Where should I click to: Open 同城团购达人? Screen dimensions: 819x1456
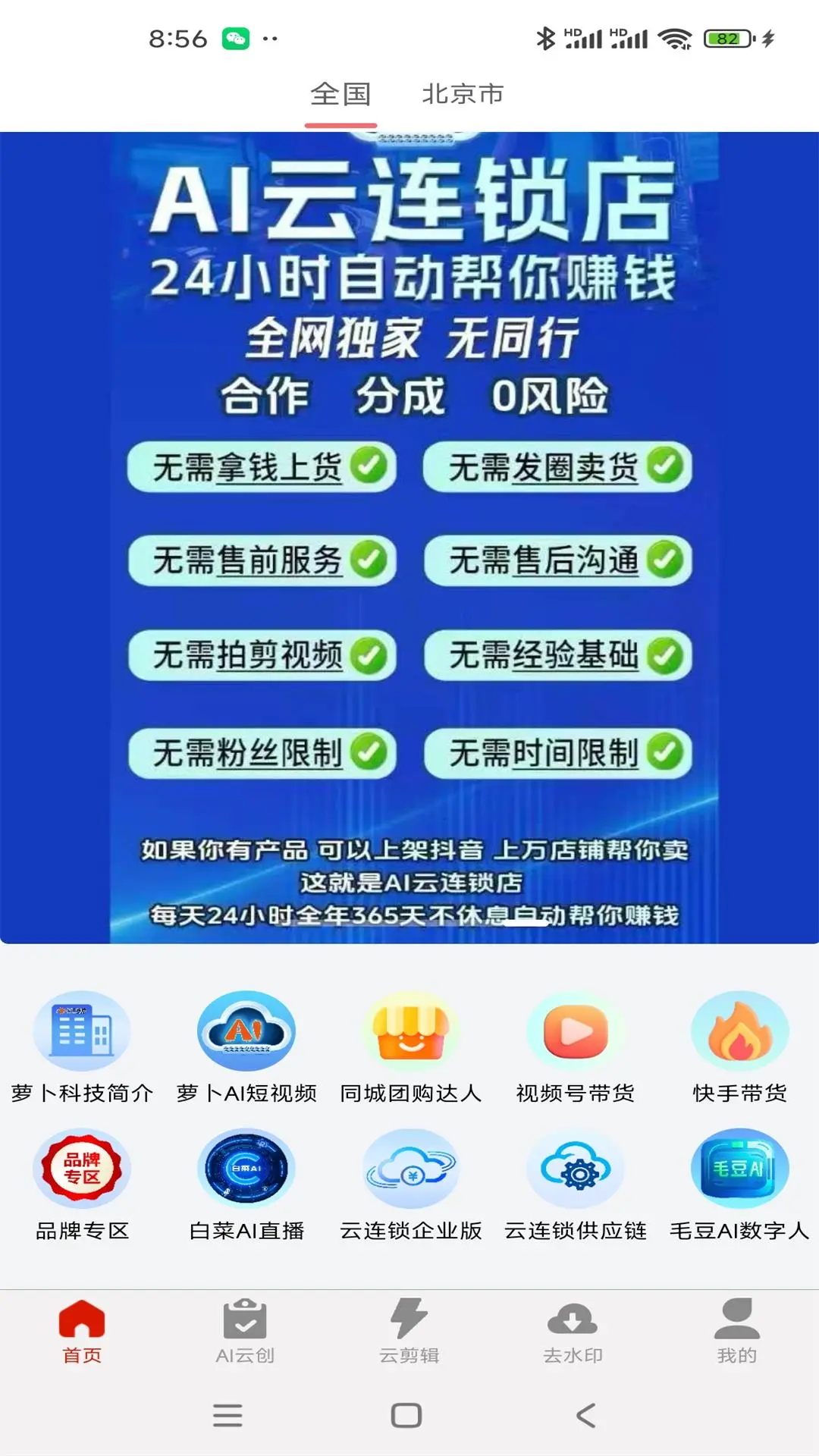(410, 1046)
